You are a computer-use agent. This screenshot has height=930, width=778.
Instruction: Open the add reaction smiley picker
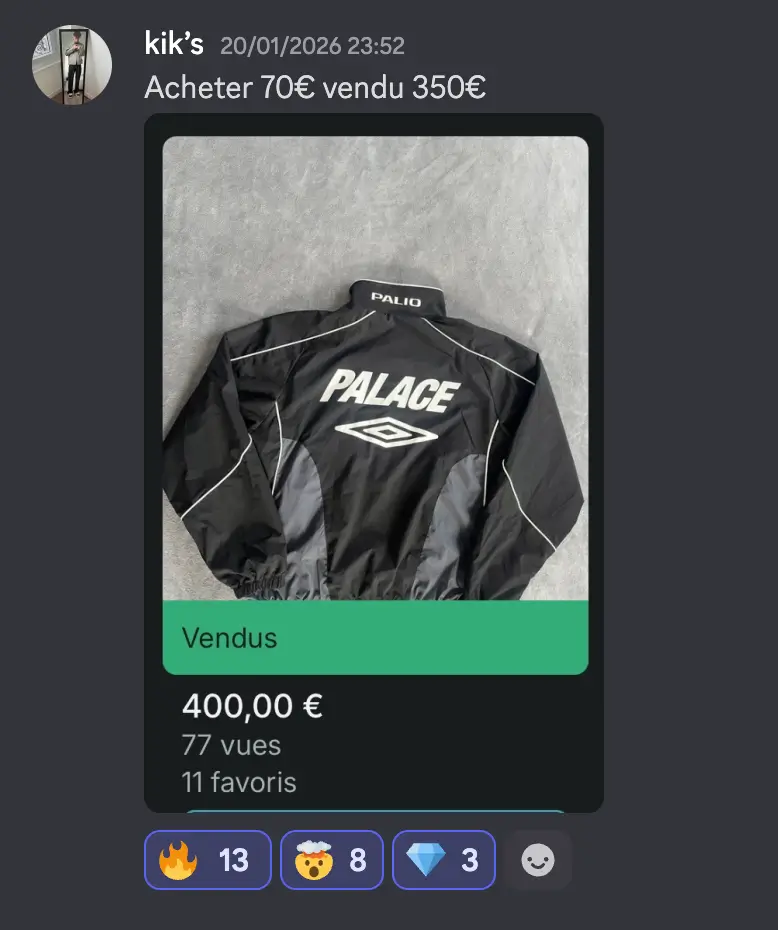[537, 859]
